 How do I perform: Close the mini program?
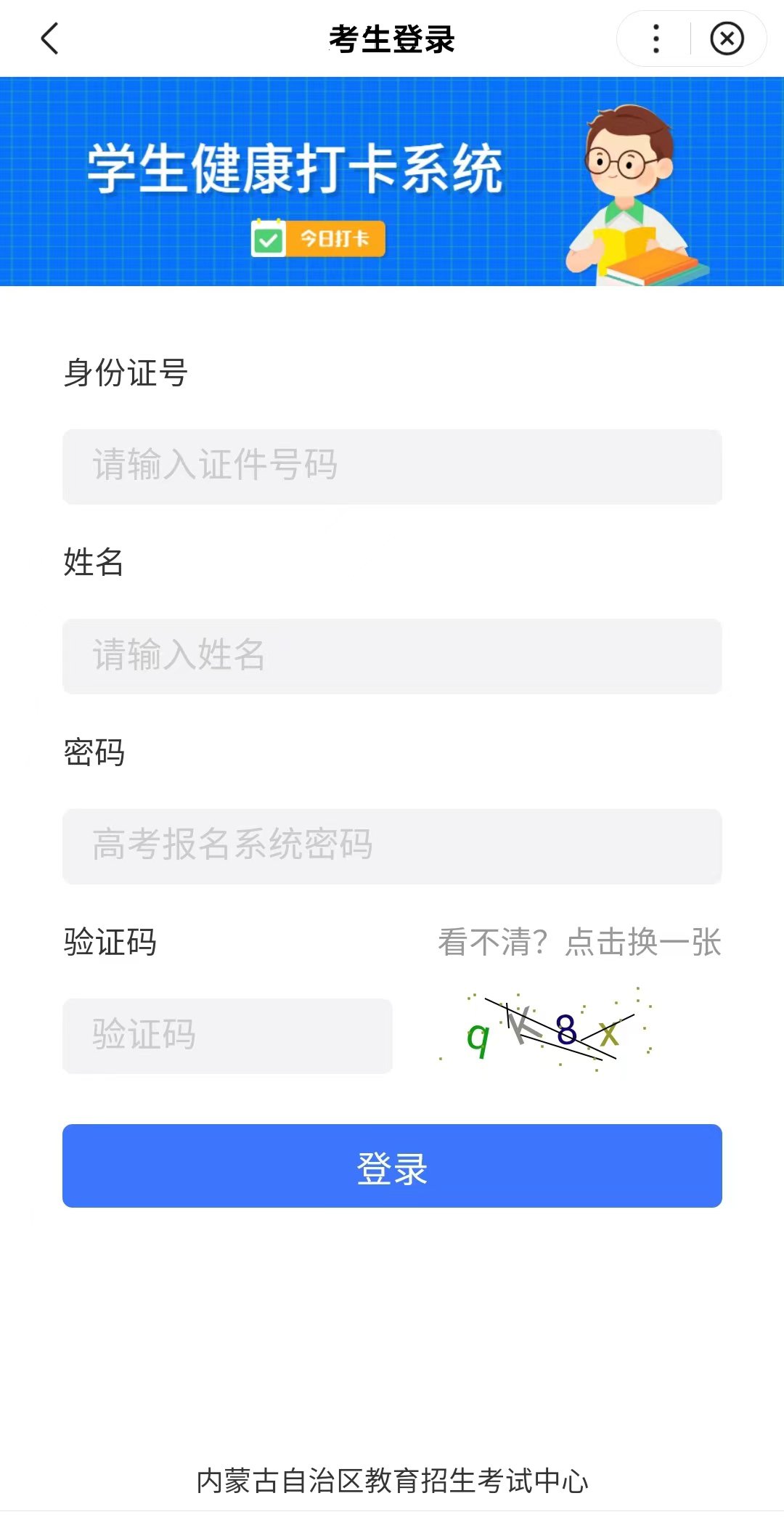click(x=727, y=38)
